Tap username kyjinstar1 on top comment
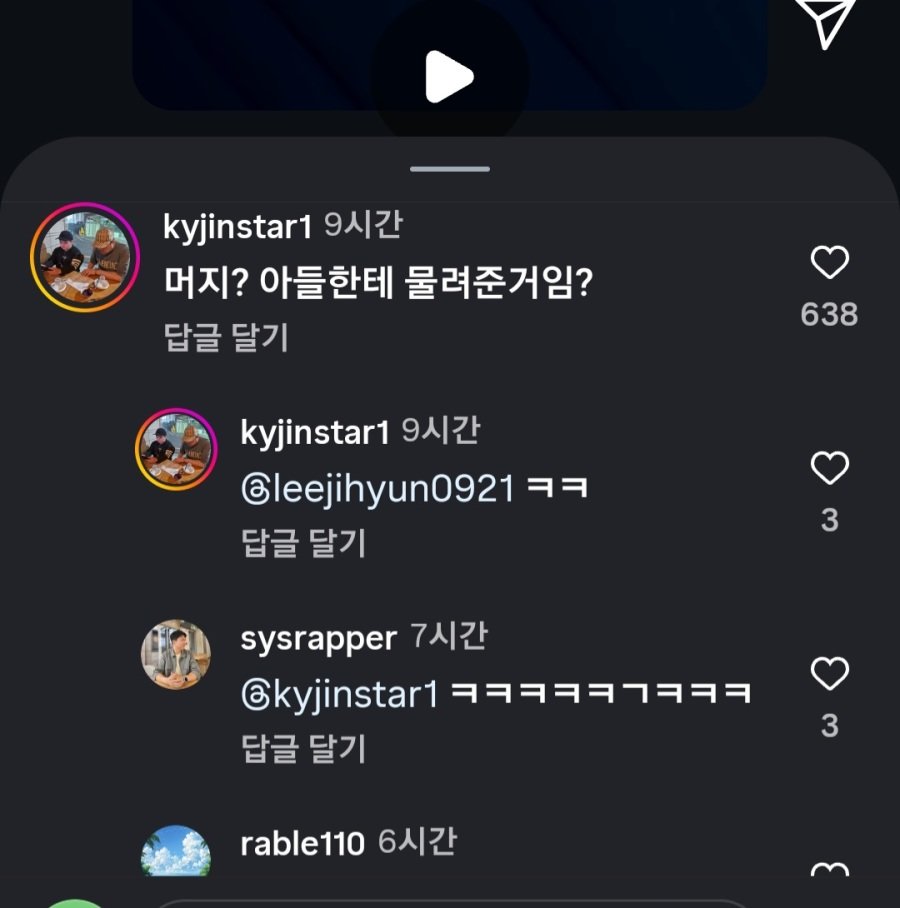Viewport: 900px width, 908px height. coord(235,228)
